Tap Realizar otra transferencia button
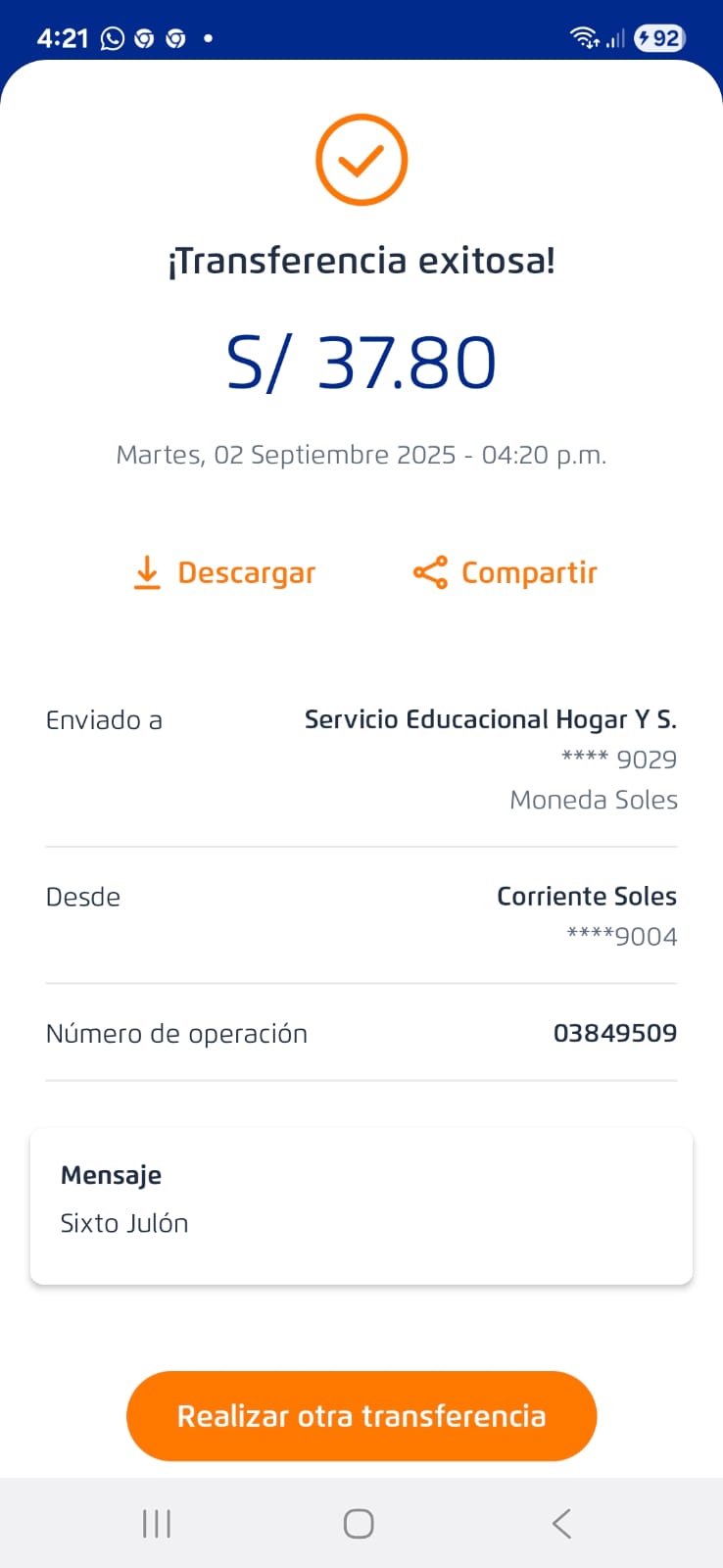This screenshot has height=1568, width=723. (x=361, y=1416)
